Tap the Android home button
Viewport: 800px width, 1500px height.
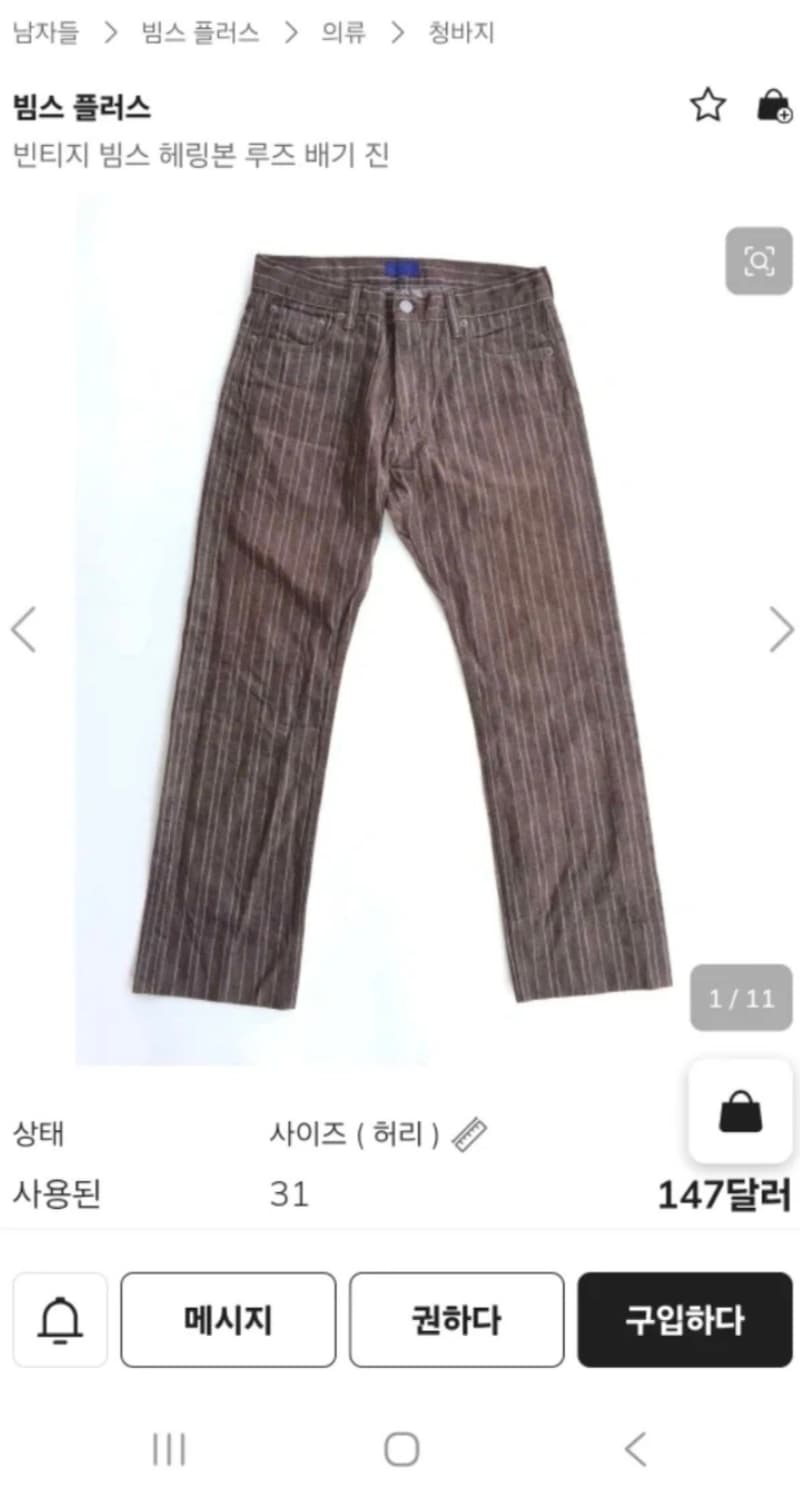coord(400,1447)
